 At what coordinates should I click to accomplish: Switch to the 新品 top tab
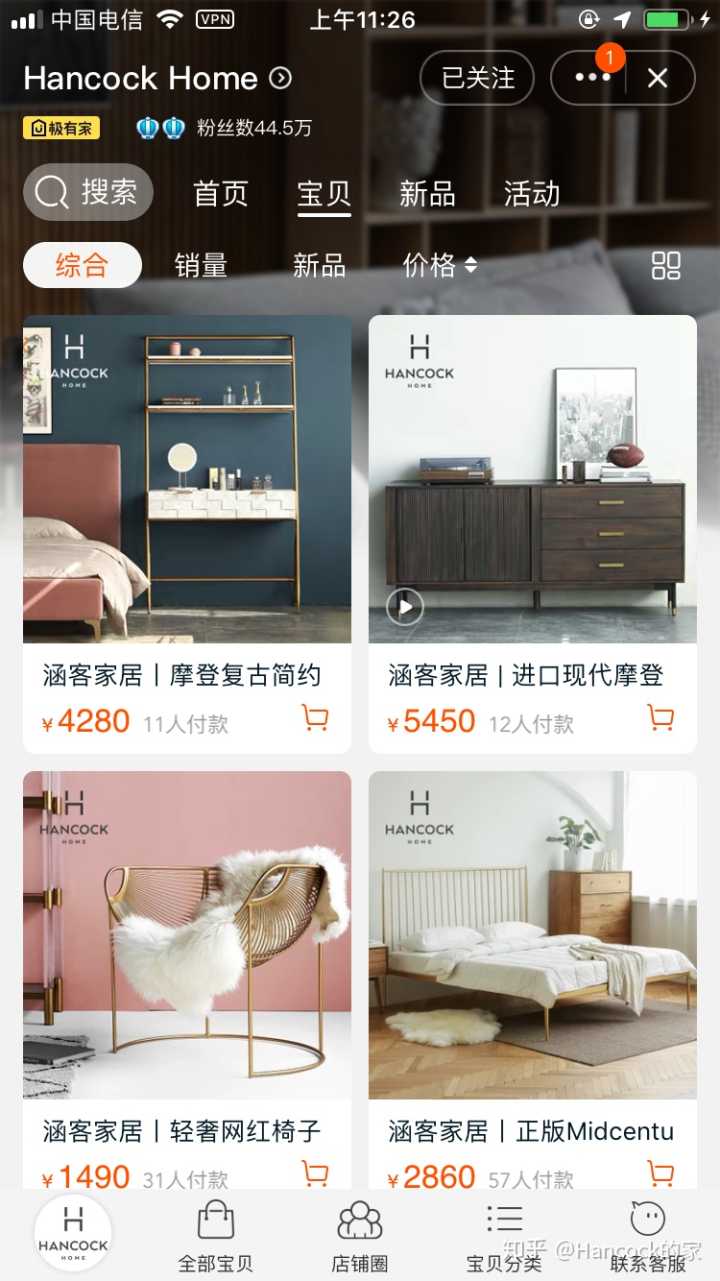pyautogui.click(x=427, y=193)
